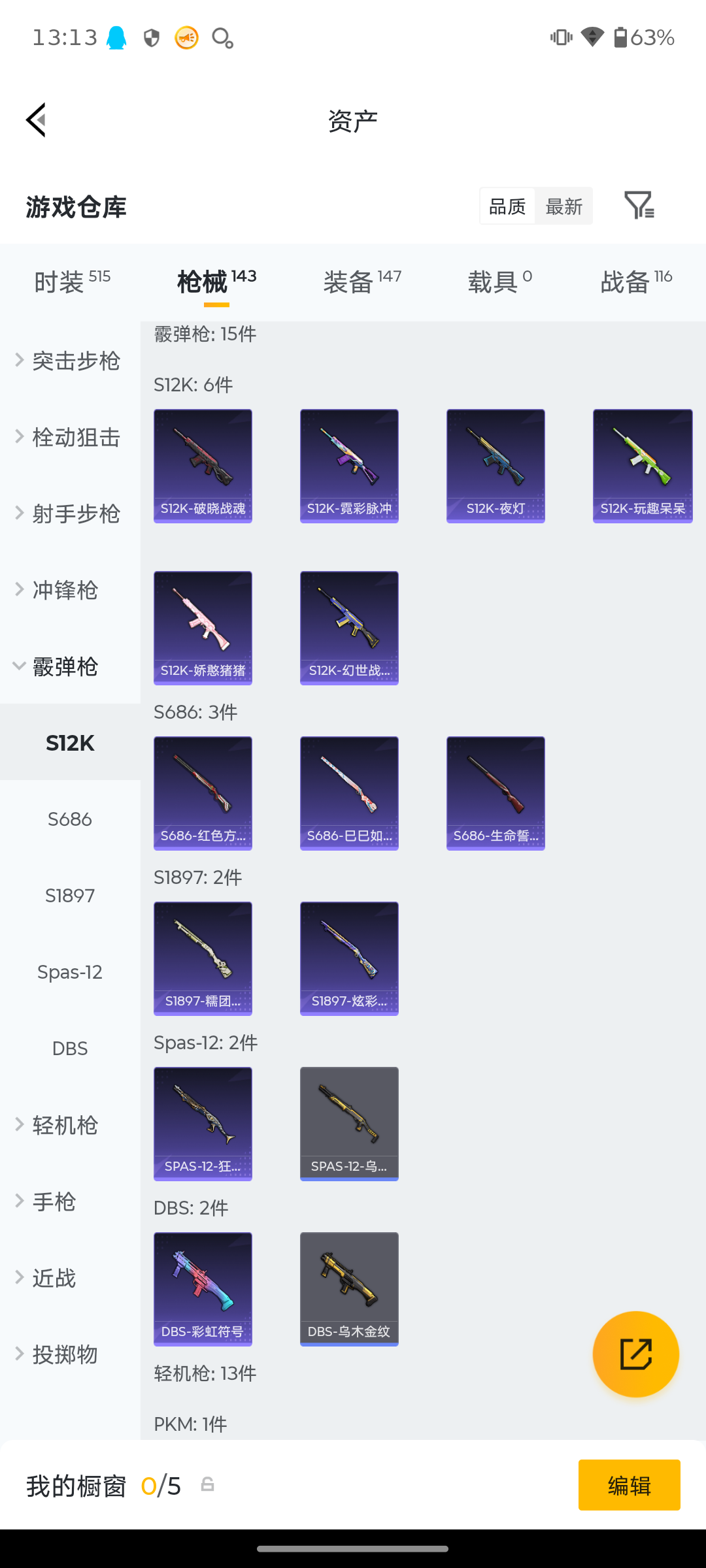View the S12K-玩趣呆呆 skin
Viewport: 706px width, 1568px height.
(x=643, y=466)
